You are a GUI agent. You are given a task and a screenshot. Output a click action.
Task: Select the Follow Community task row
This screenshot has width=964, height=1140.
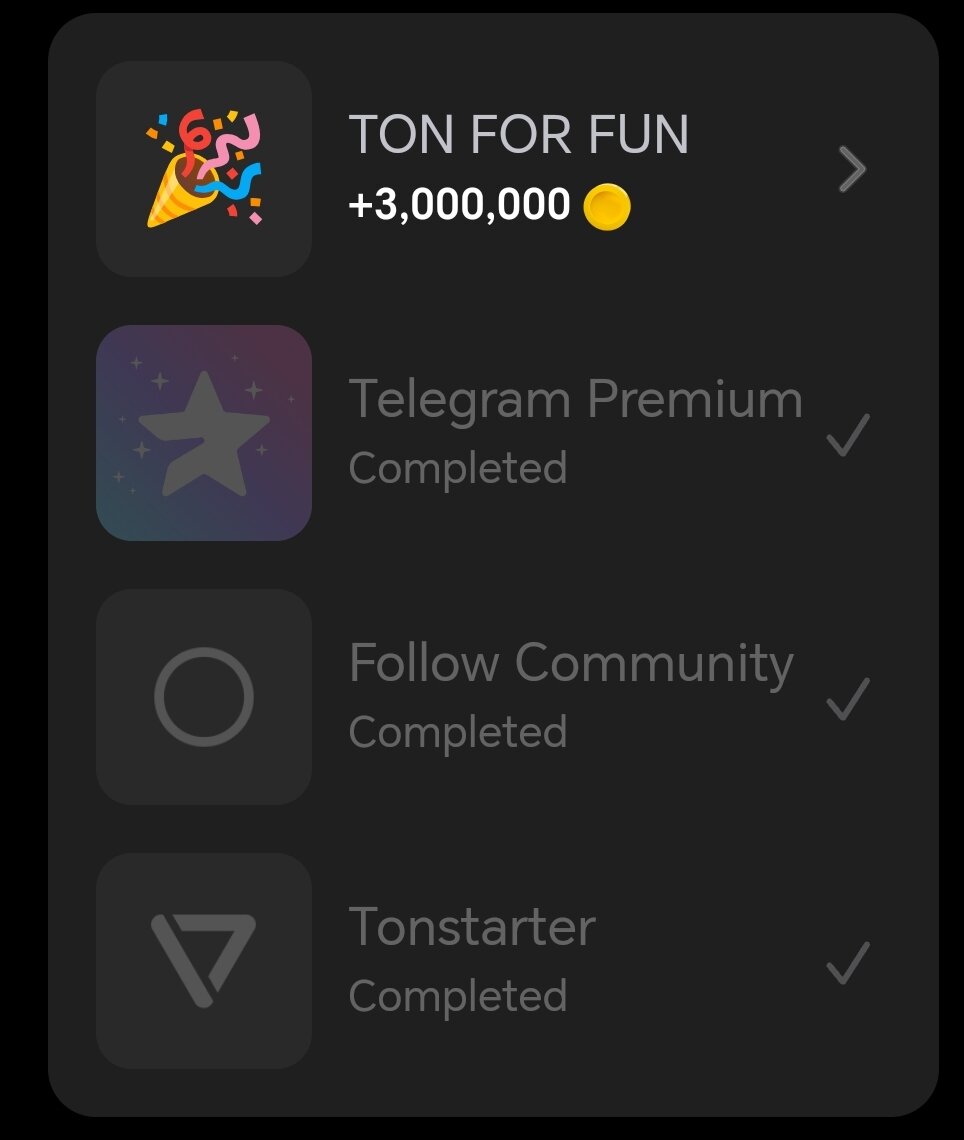(x=570, y=696)
